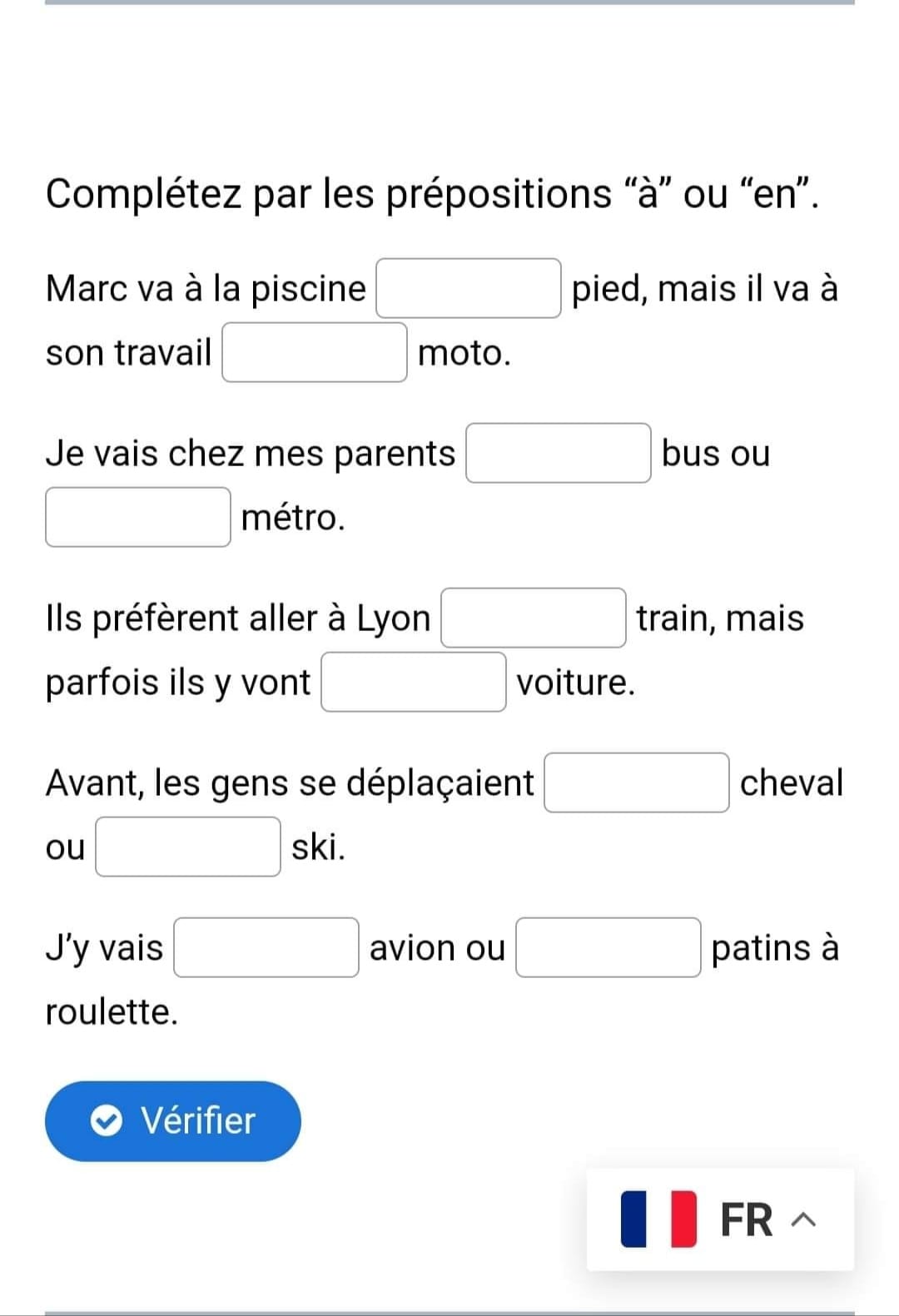Select the input box before "ski"
Screen dimensions: 899x1316
tap(188, 847)
